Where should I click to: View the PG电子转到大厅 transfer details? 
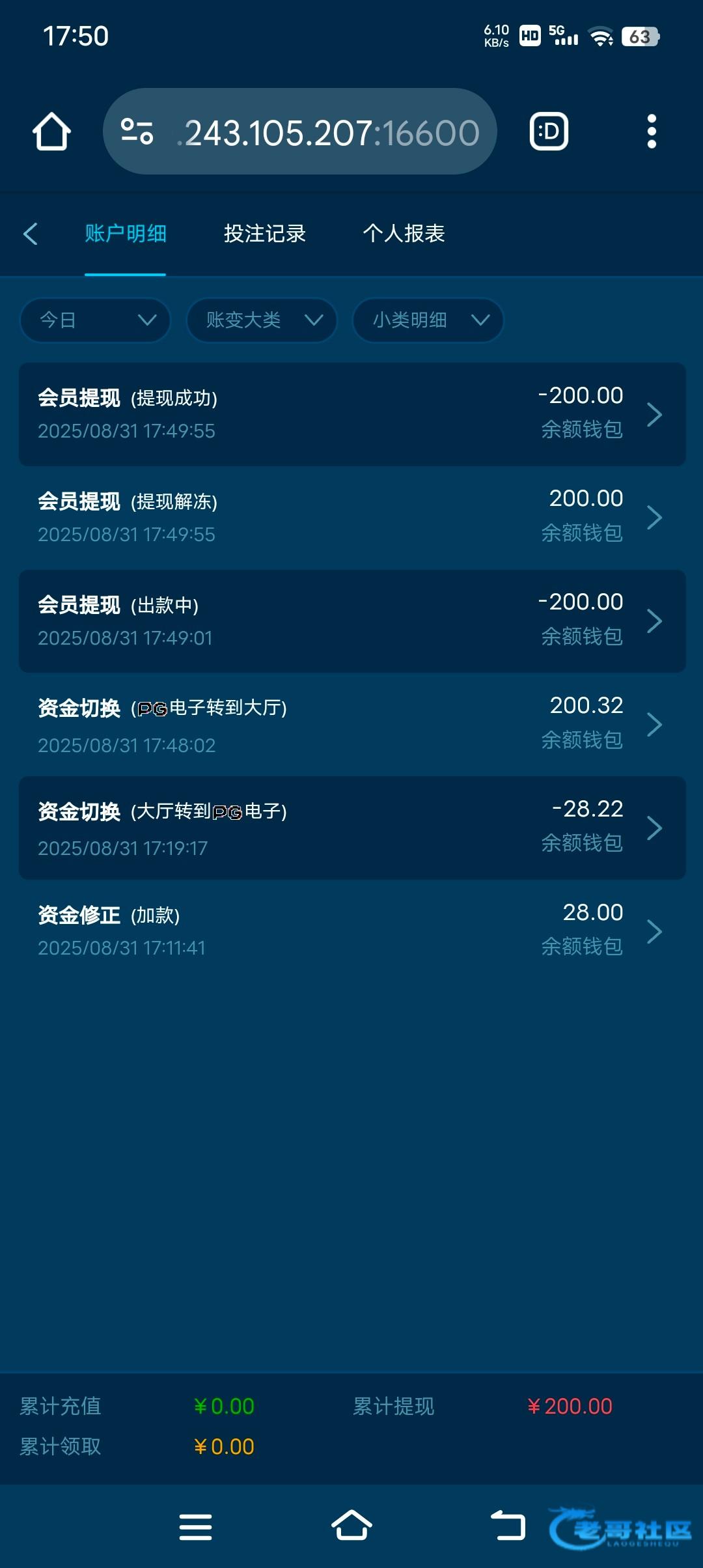(x=352, y=725)
